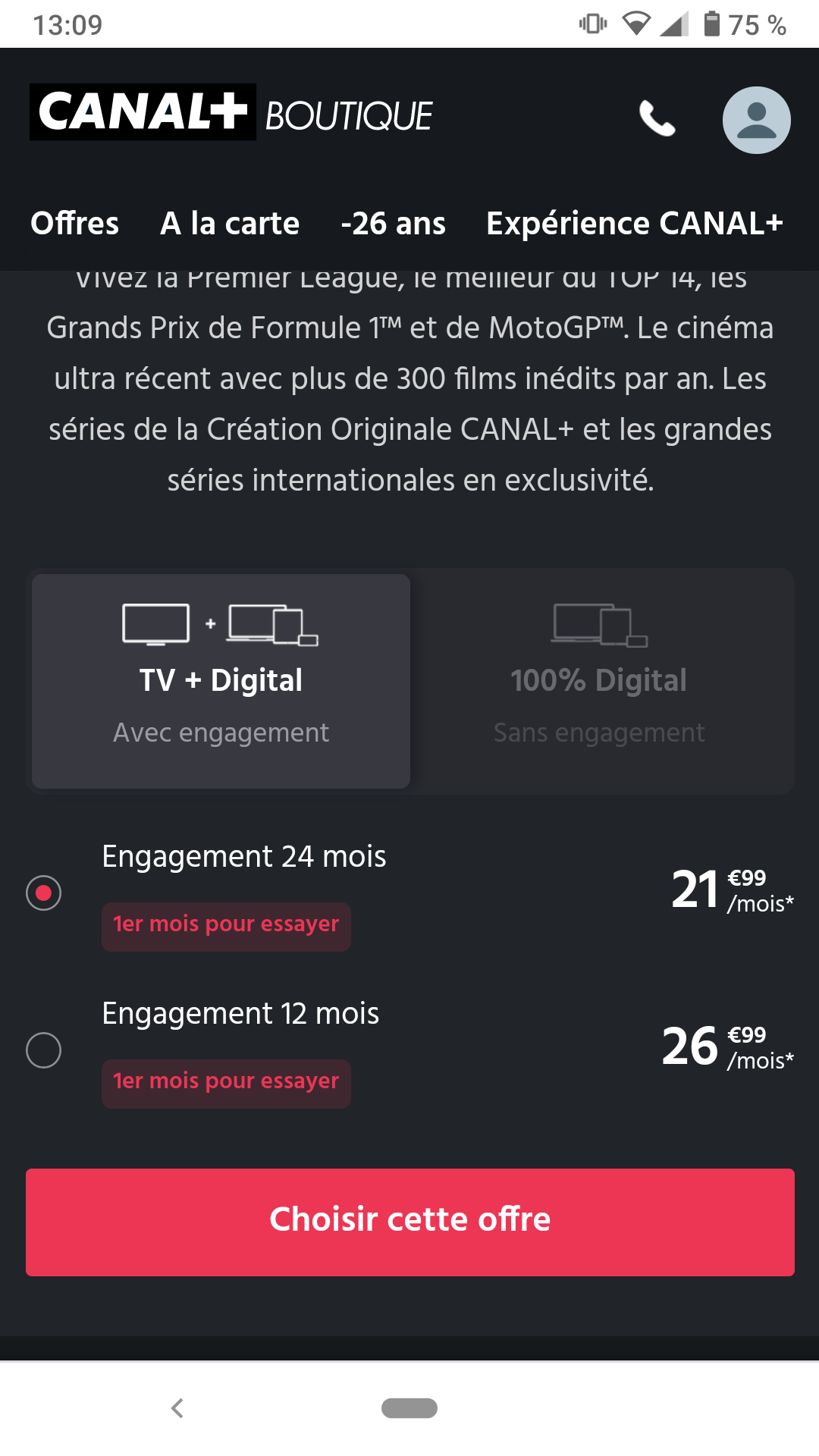Viewport: 819px width, 1456px height.
Task: Select Engagement 24 mois radio button
Action: (43, 893)
